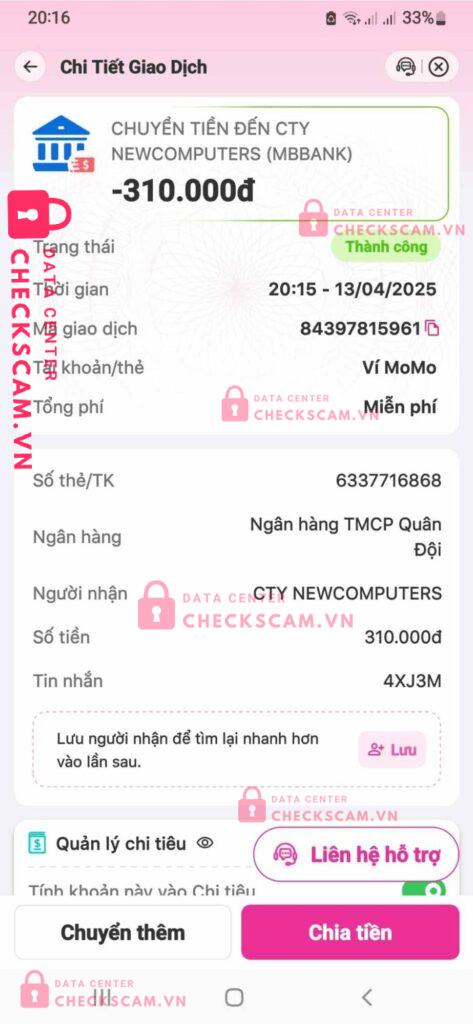Go back from Chi Tiết Giao Dịch

(30, 67)
